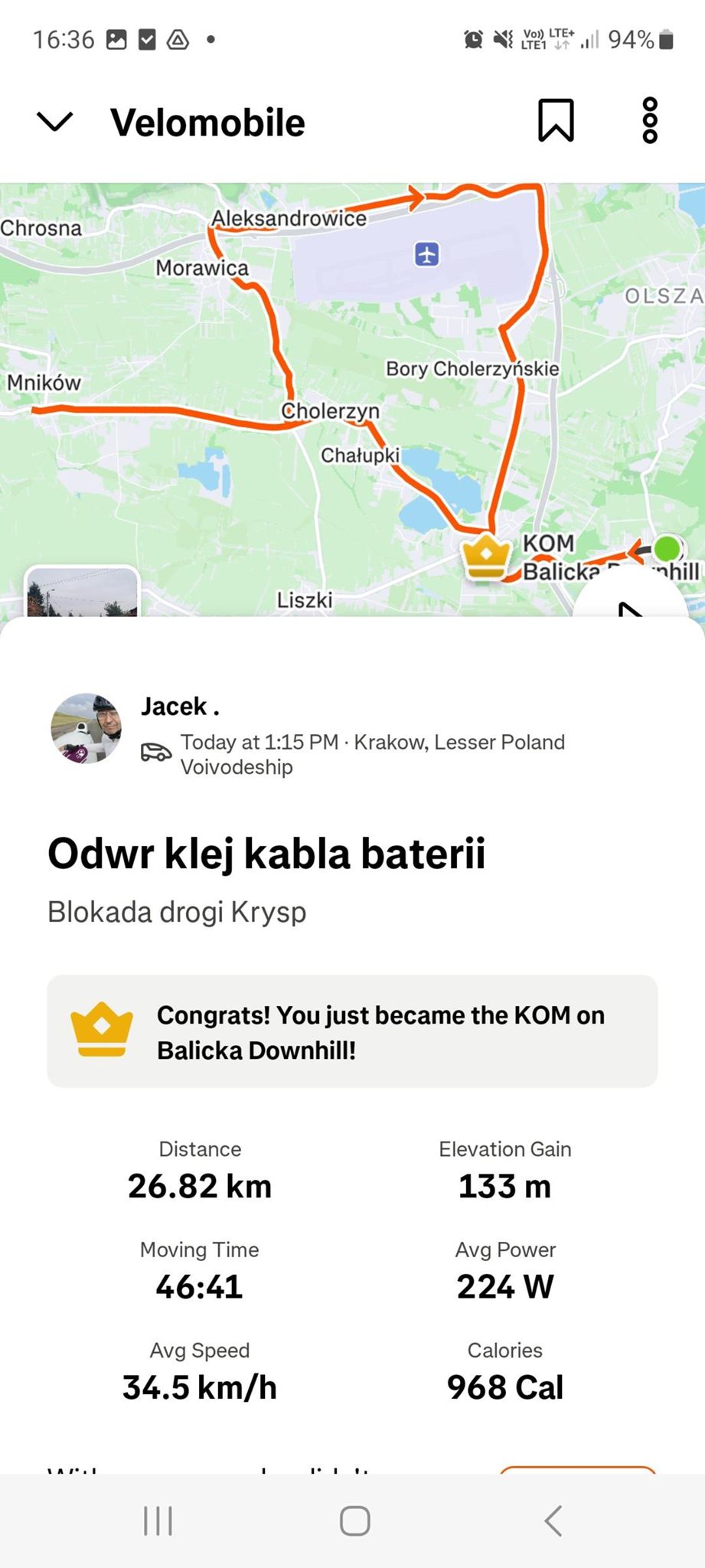Collapse the activity with the down chevron
The height and width of the screenshot is (1568, 705).
[x=55, y=121]
